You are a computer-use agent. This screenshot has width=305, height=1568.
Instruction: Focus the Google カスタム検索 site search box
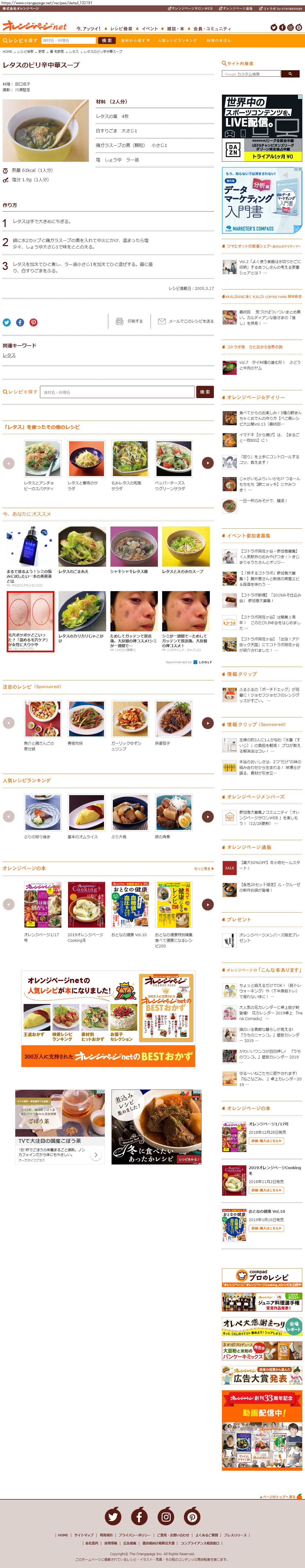click(x=251, y=74)
